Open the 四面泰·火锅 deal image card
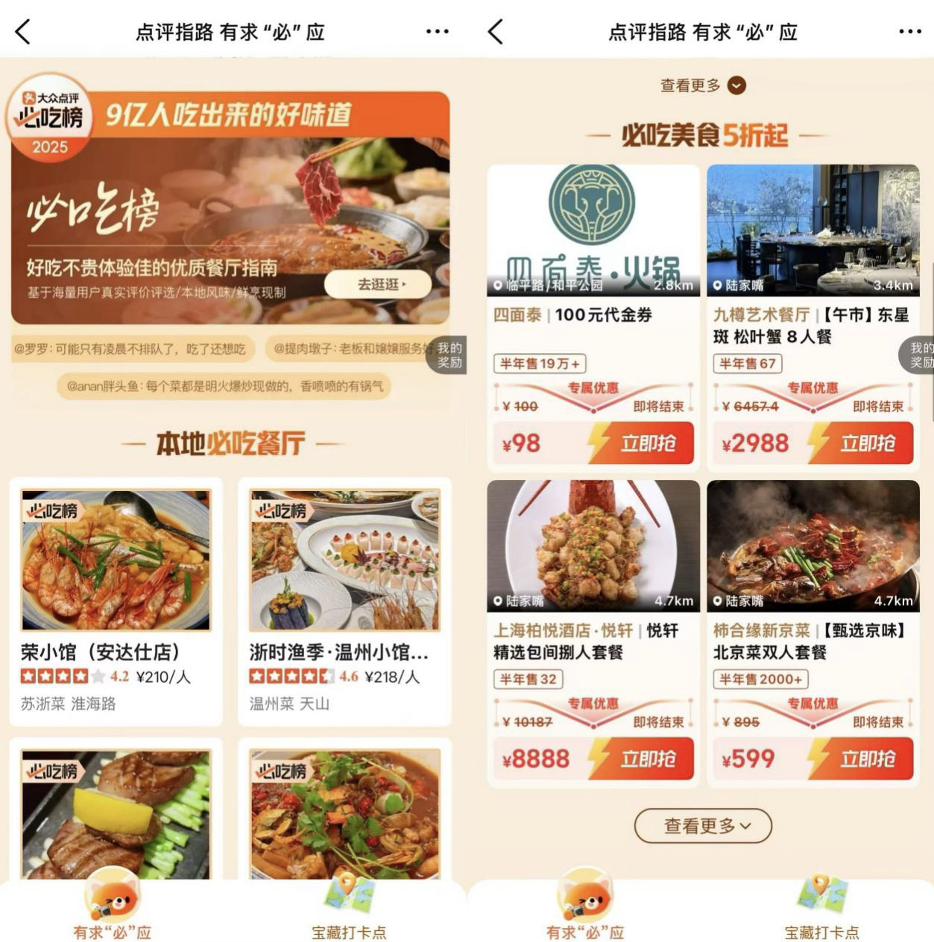Screen dimensions: 934x942 [x=593, y=230]
